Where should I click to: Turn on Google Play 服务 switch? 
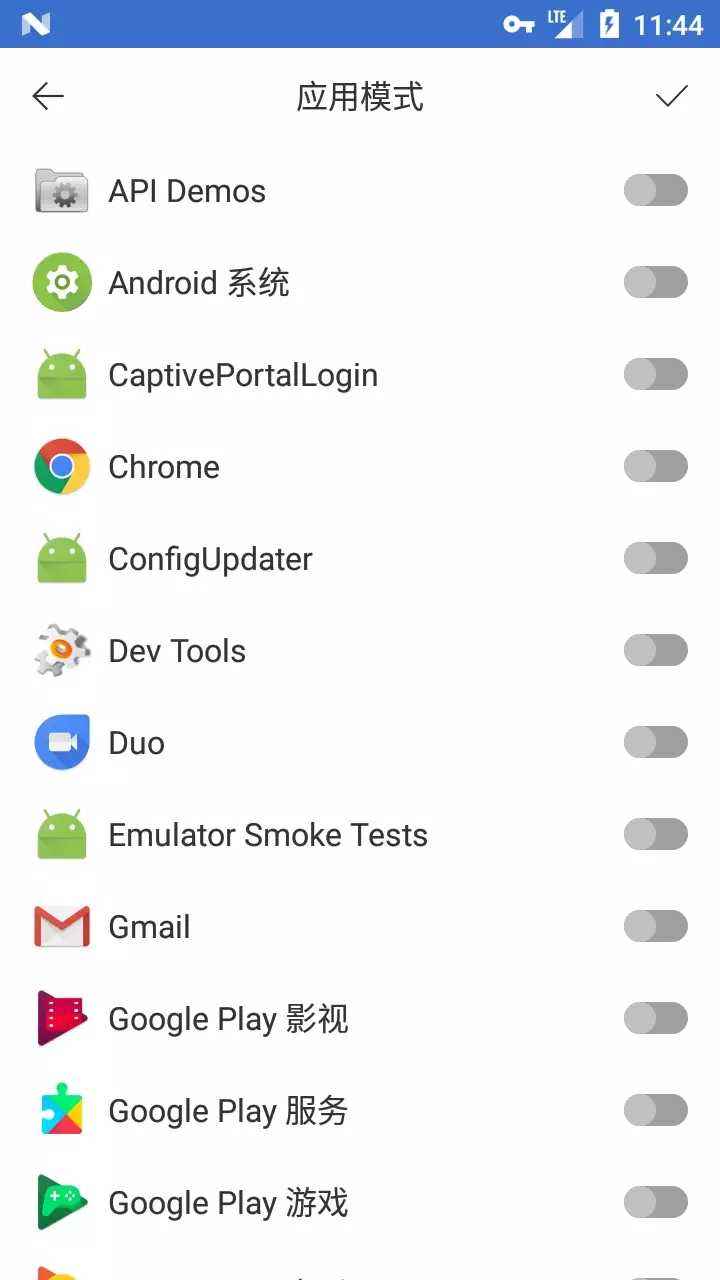pos(656,1110)
